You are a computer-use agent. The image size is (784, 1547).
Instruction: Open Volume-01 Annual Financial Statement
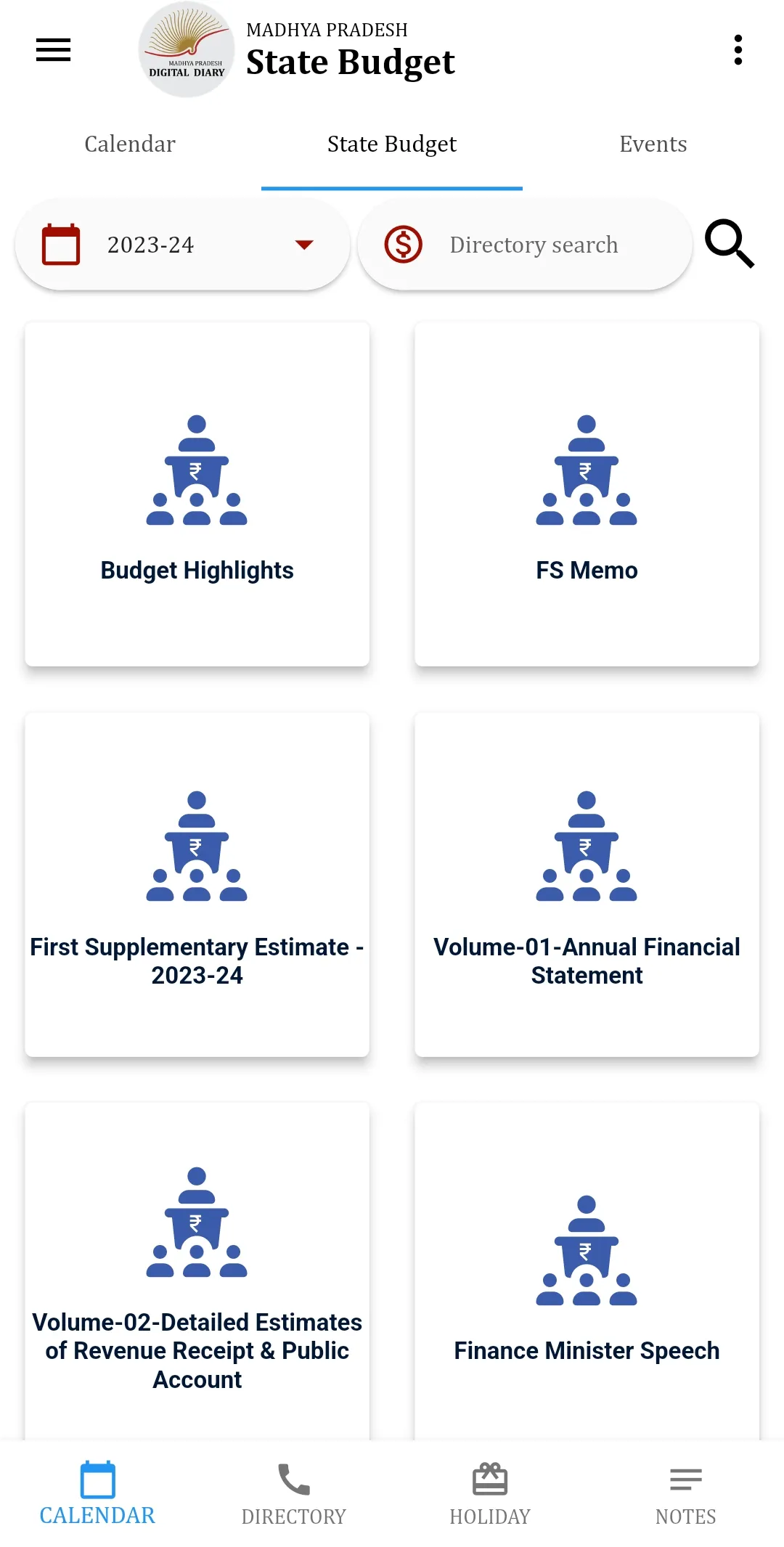point(587,884)
